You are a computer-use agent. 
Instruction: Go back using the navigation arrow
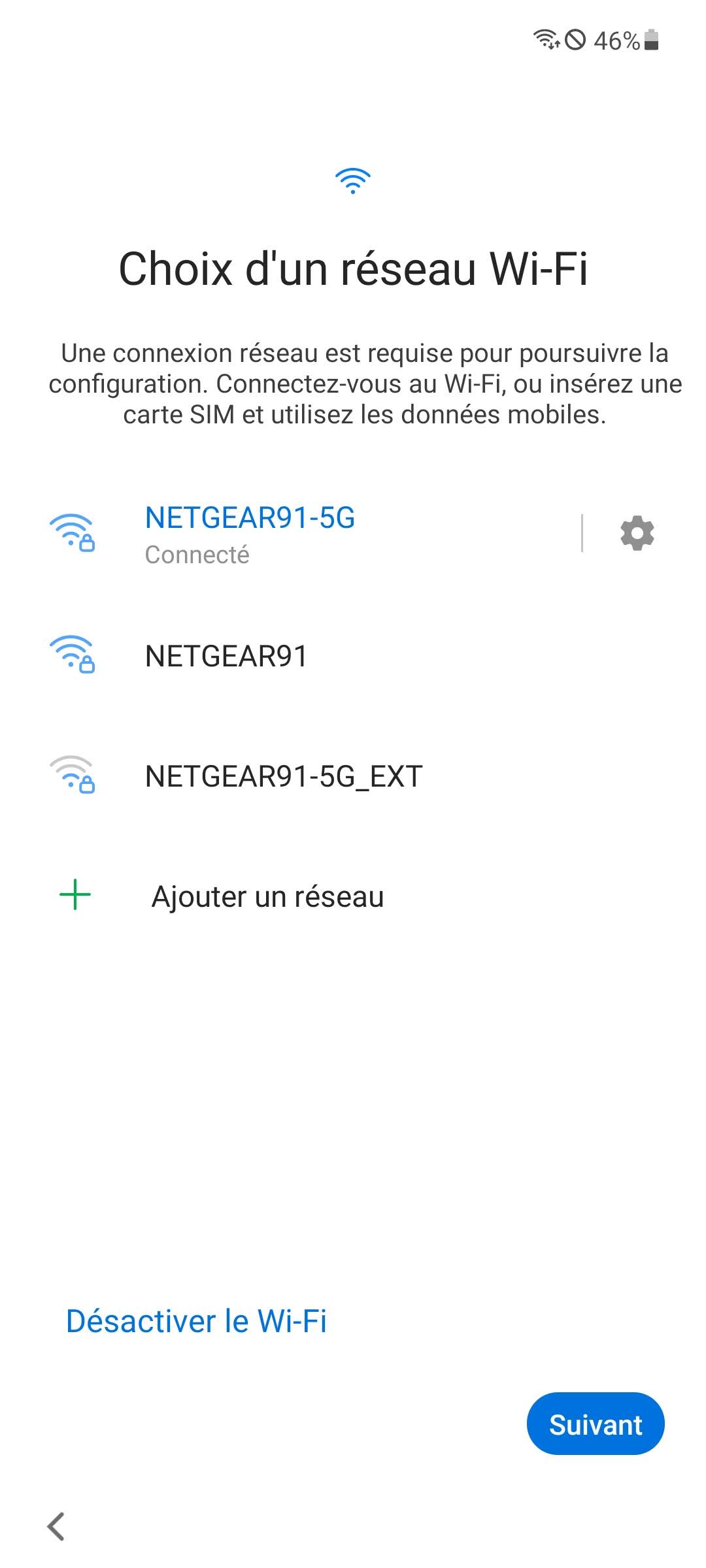click(56, 1526)
